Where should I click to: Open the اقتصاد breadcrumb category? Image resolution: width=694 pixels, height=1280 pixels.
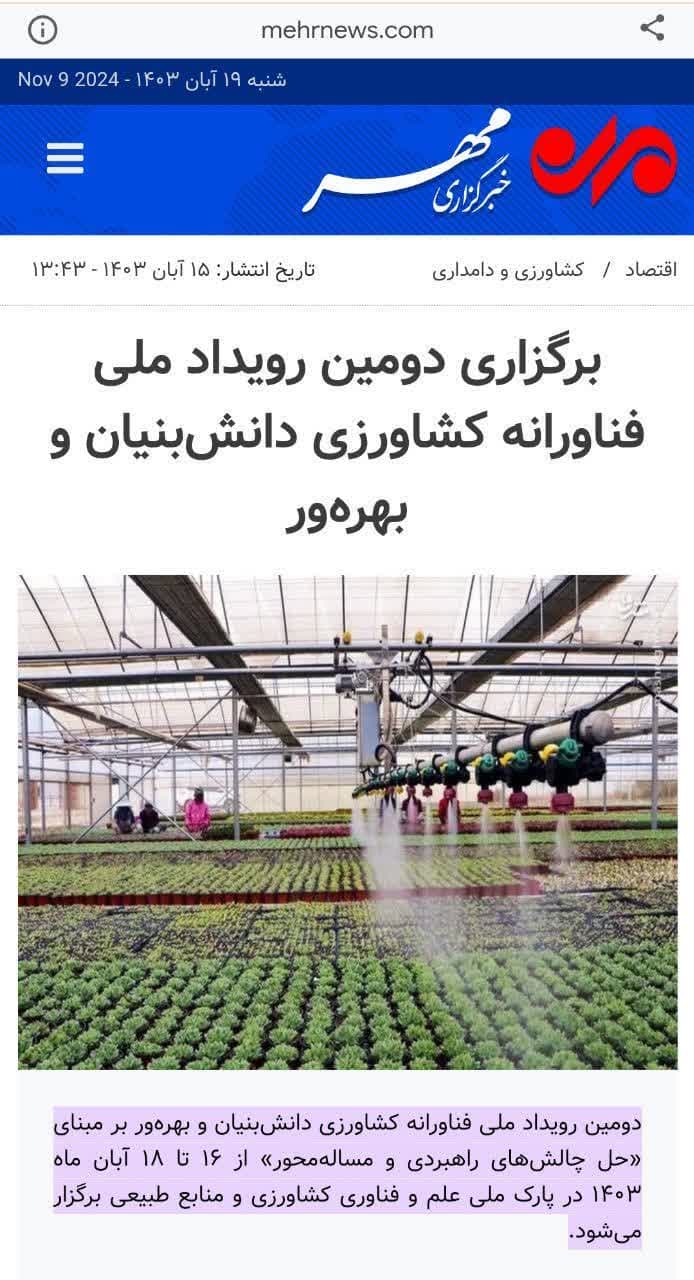pos(651,270)
